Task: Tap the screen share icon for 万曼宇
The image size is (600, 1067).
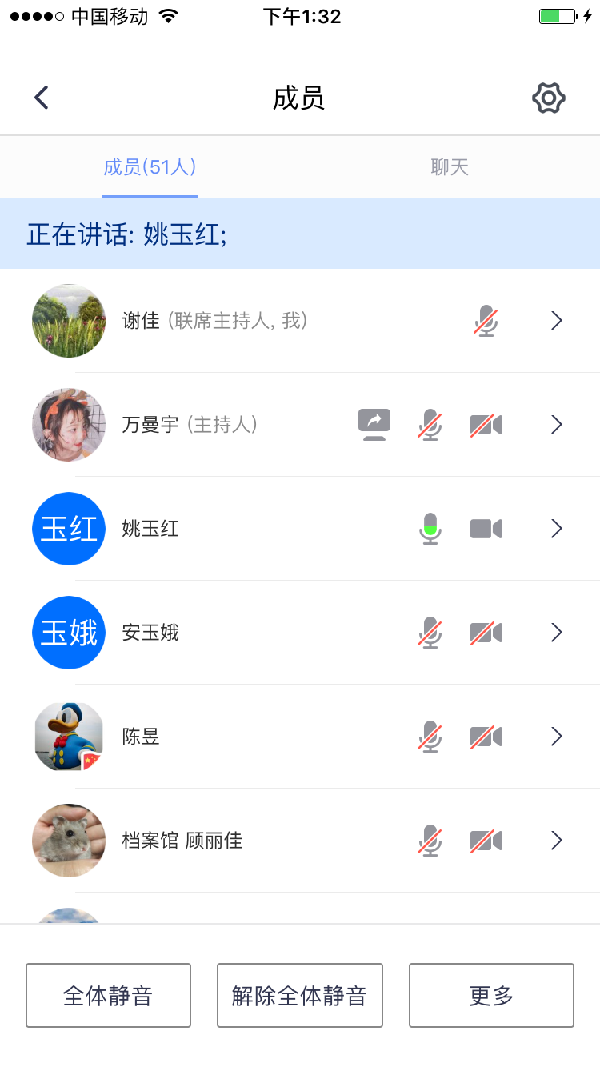Action: (x=374, y=425)
